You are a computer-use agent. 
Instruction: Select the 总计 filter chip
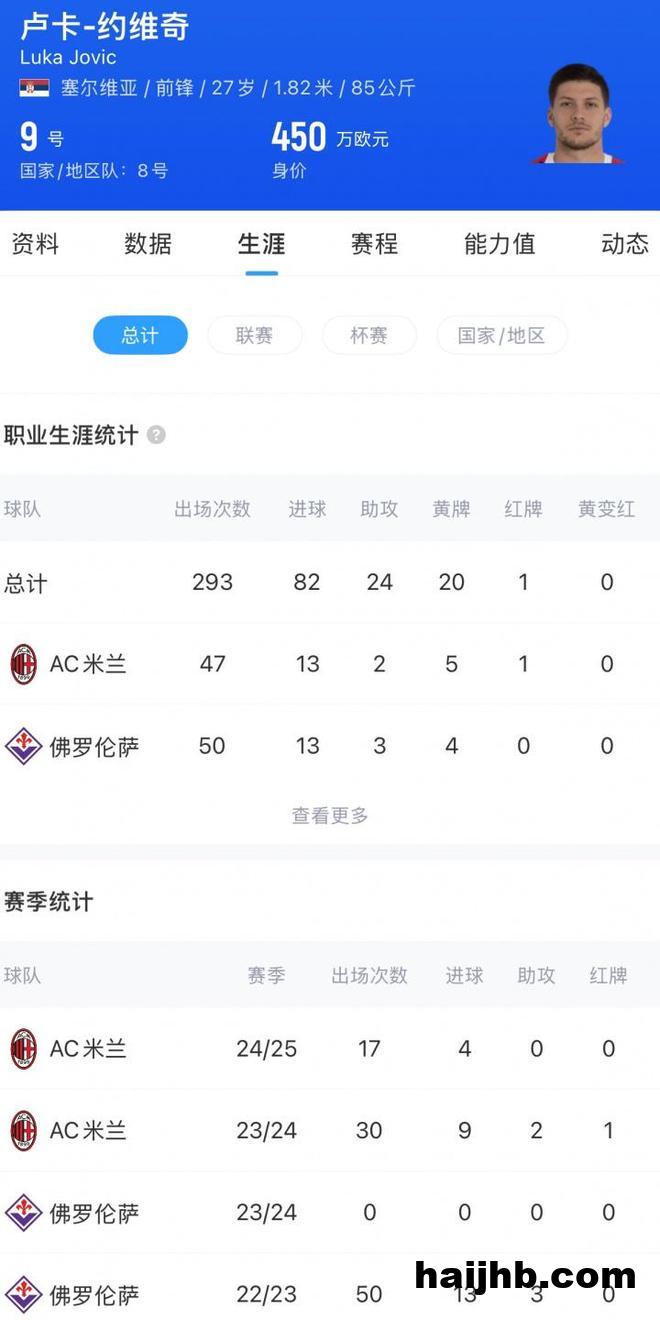point(140,336)
